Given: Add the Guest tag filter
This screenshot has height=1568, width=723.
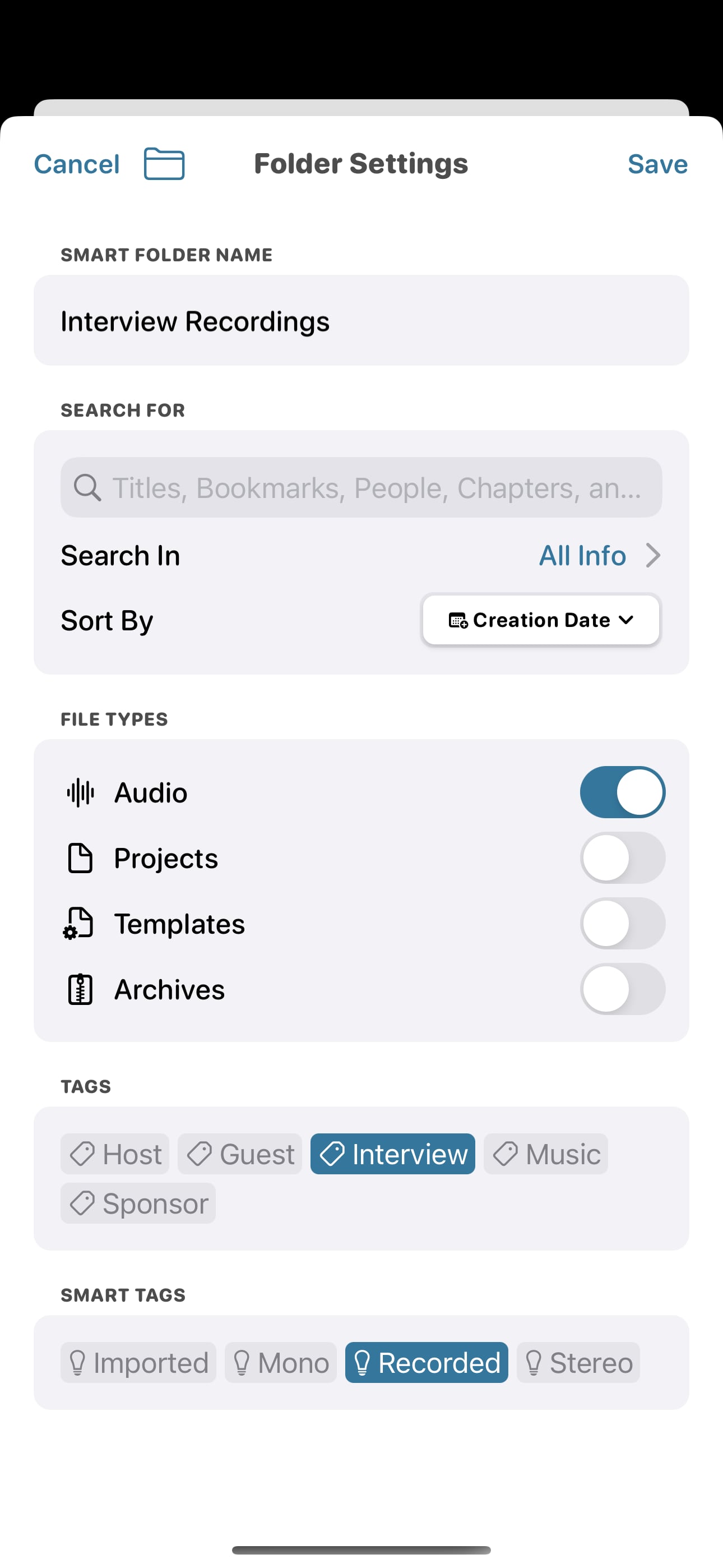Looking at the screenshot, I should (240, 1154).
